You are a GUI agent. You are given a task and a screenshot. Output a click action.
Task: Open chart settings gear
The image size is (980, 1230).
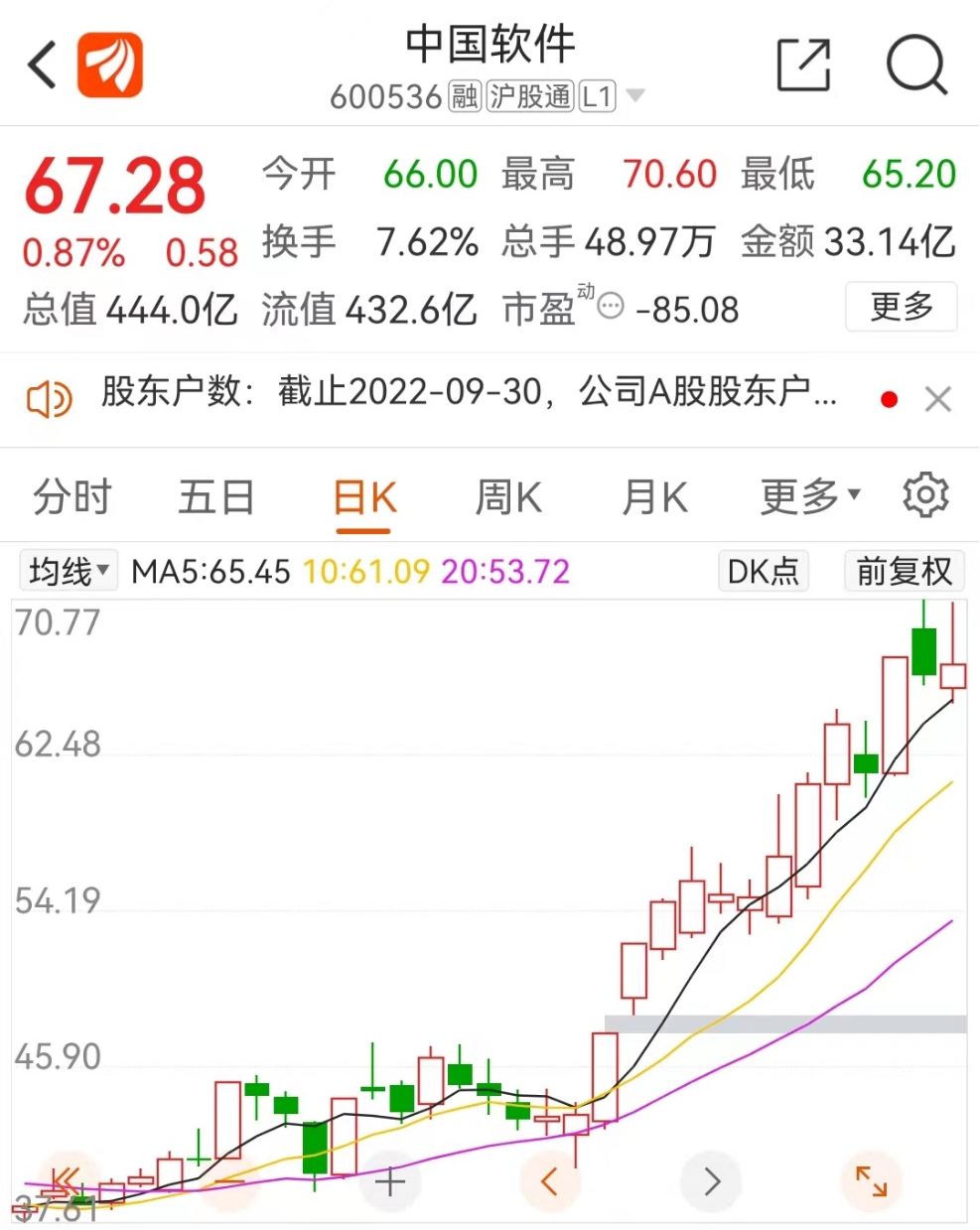(925, 495)
